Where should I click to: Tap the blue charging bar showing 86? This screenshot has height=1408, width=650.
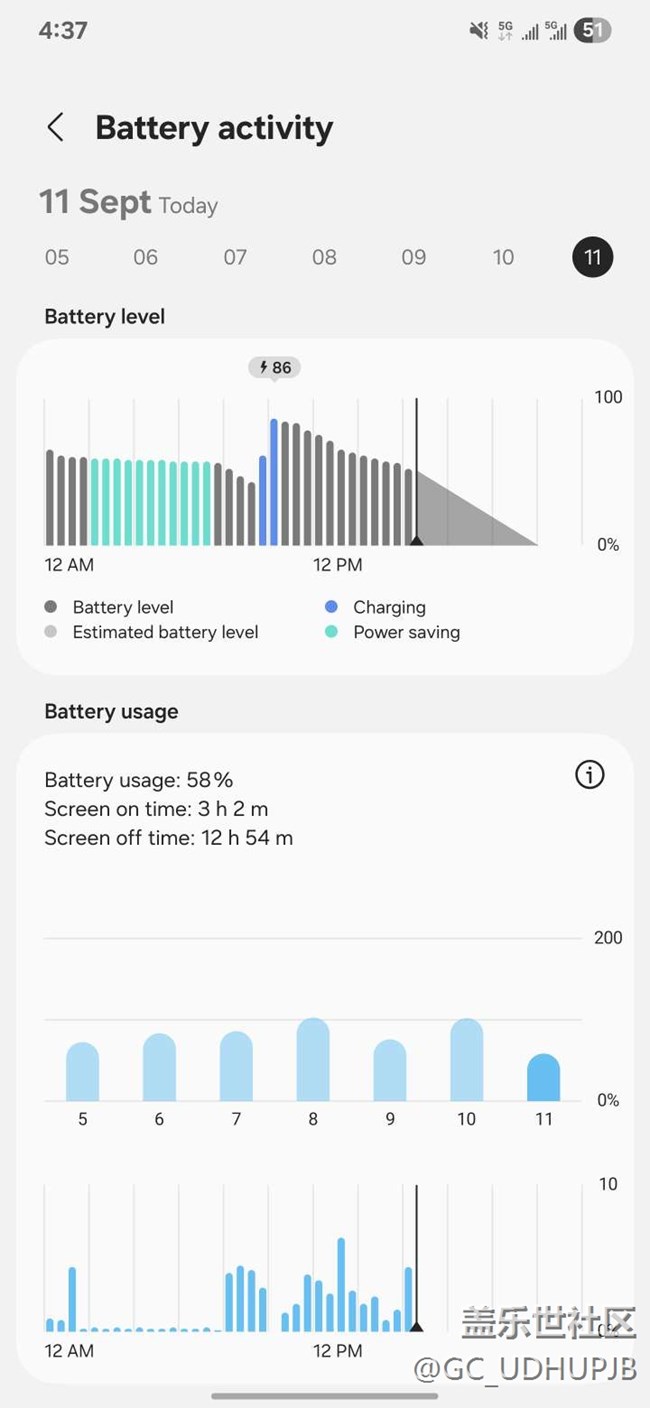pos(274,482)
